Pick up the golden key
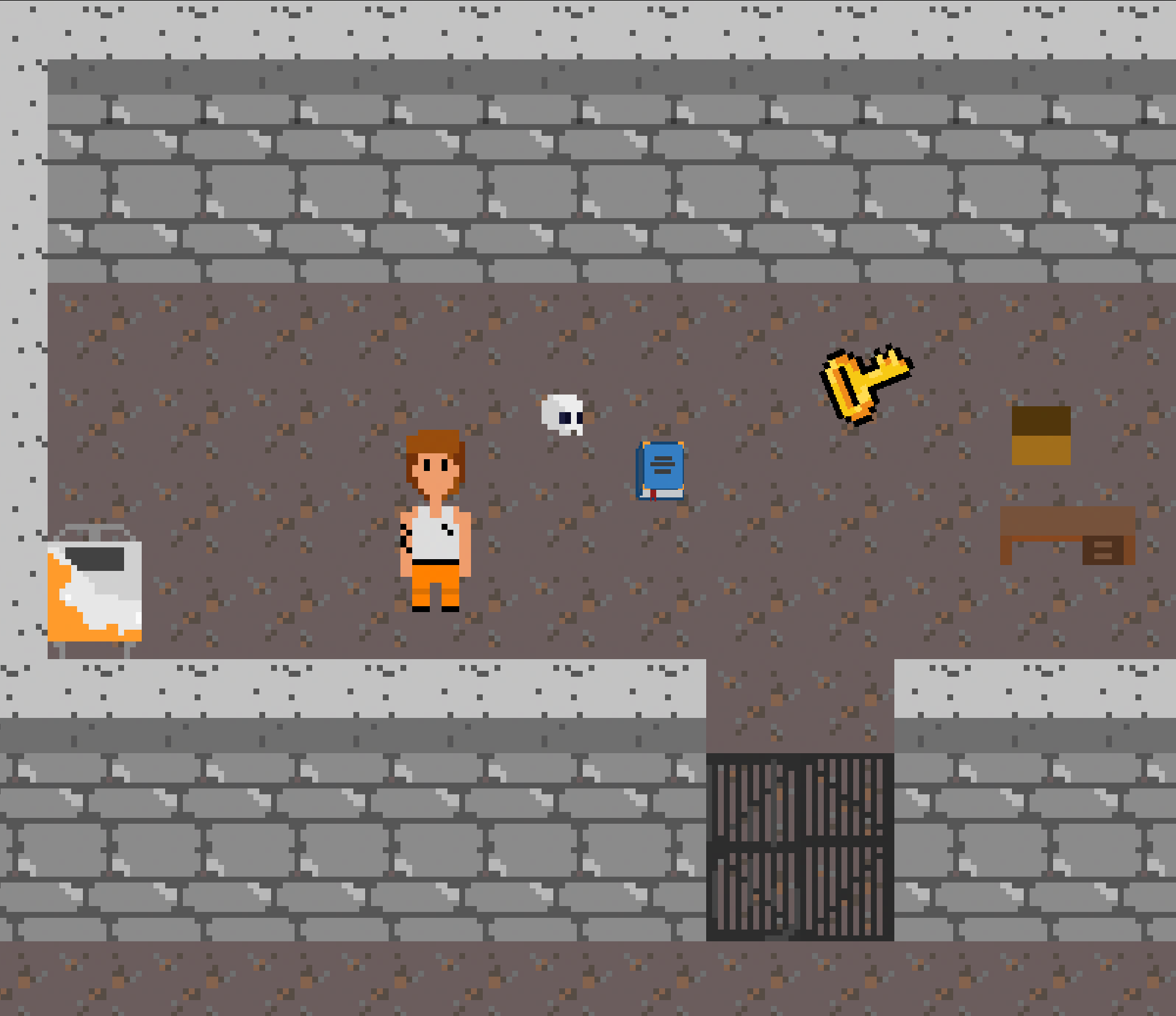 point(864,383)
